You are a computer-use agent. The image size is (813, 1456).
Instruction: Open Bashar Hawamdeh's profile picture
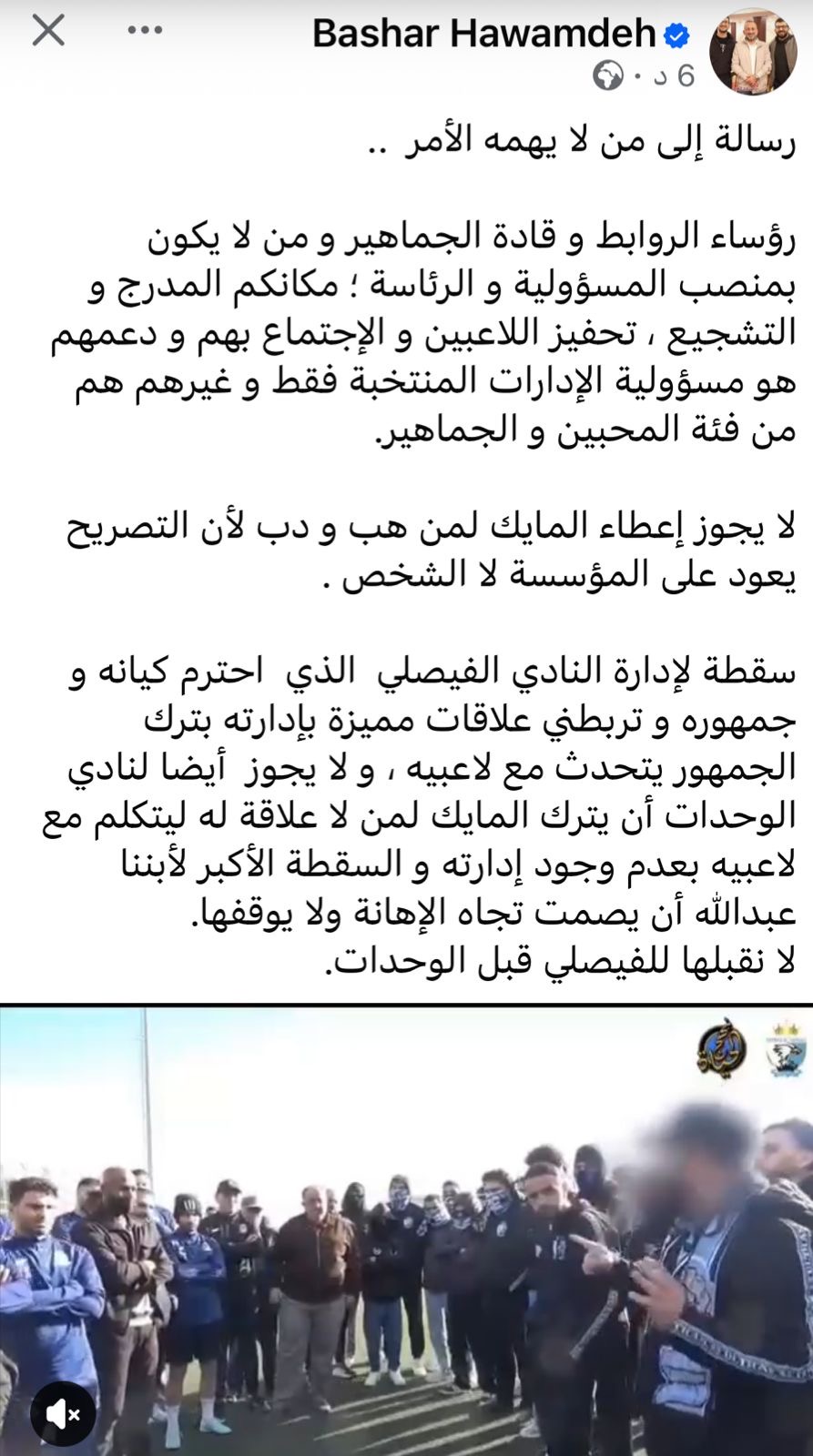pyautogui.click(x=753, y=52)
